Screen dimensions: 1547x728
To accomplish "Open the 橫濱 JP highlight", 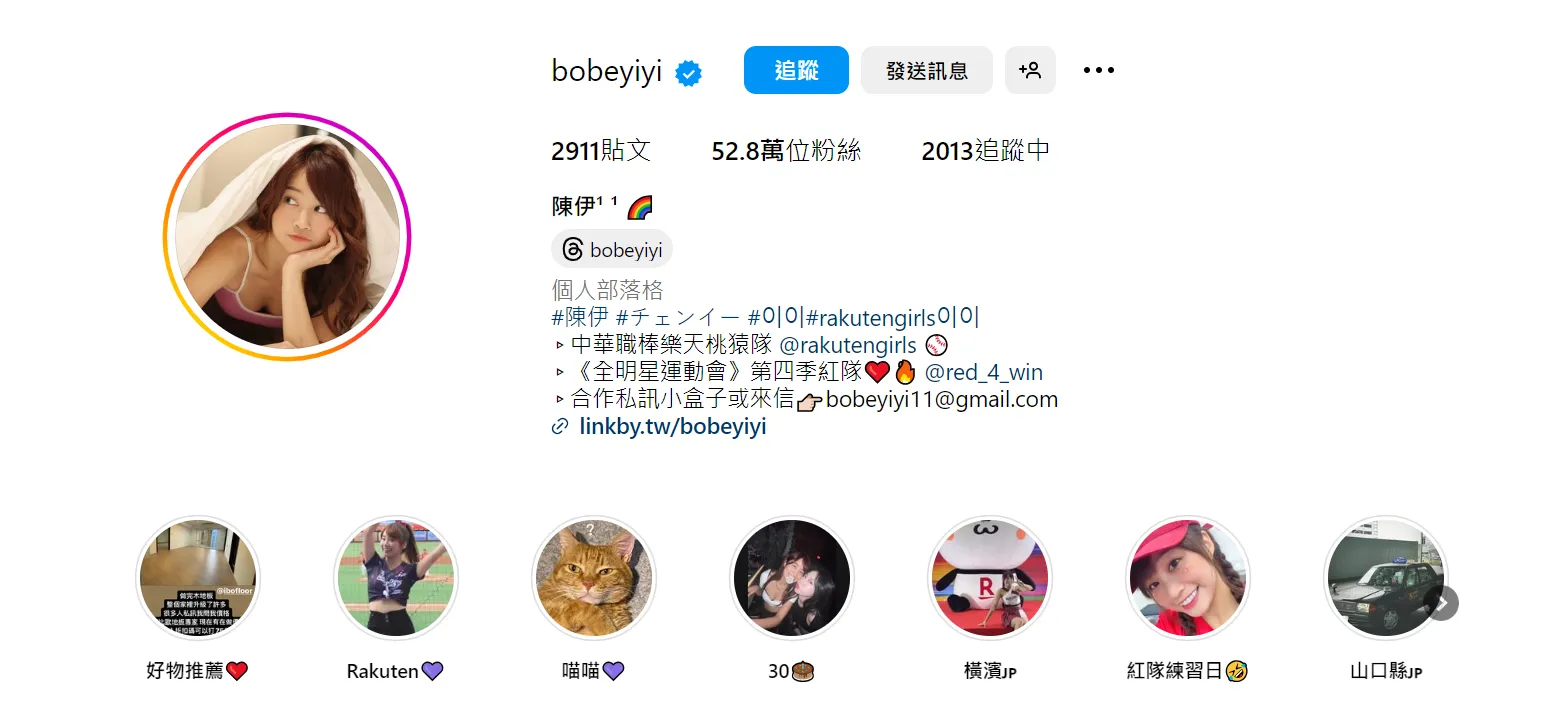I will (990, 578).
